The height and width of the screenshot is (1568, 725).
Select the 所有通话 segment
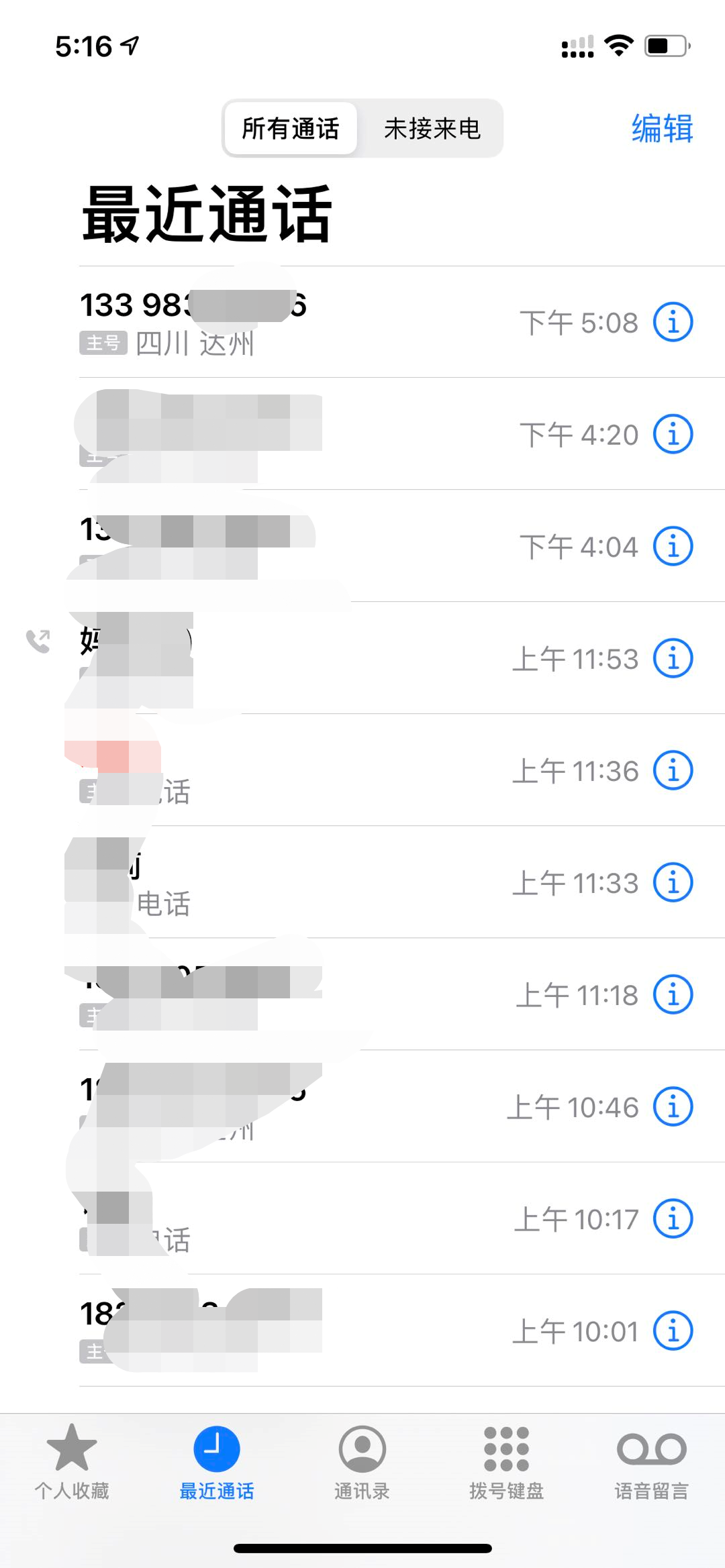(290, 128)
